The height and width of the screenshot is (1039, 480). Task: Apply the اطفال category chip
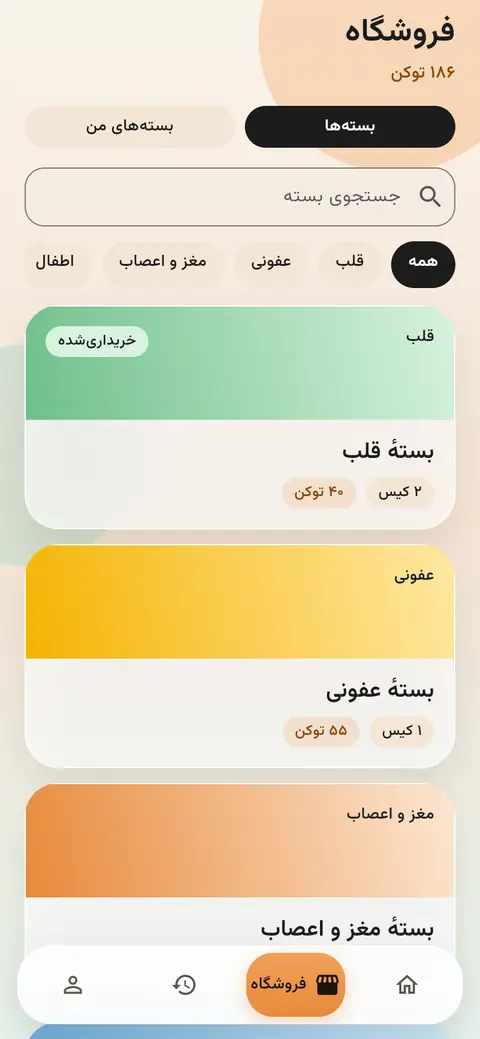point(56,264)
